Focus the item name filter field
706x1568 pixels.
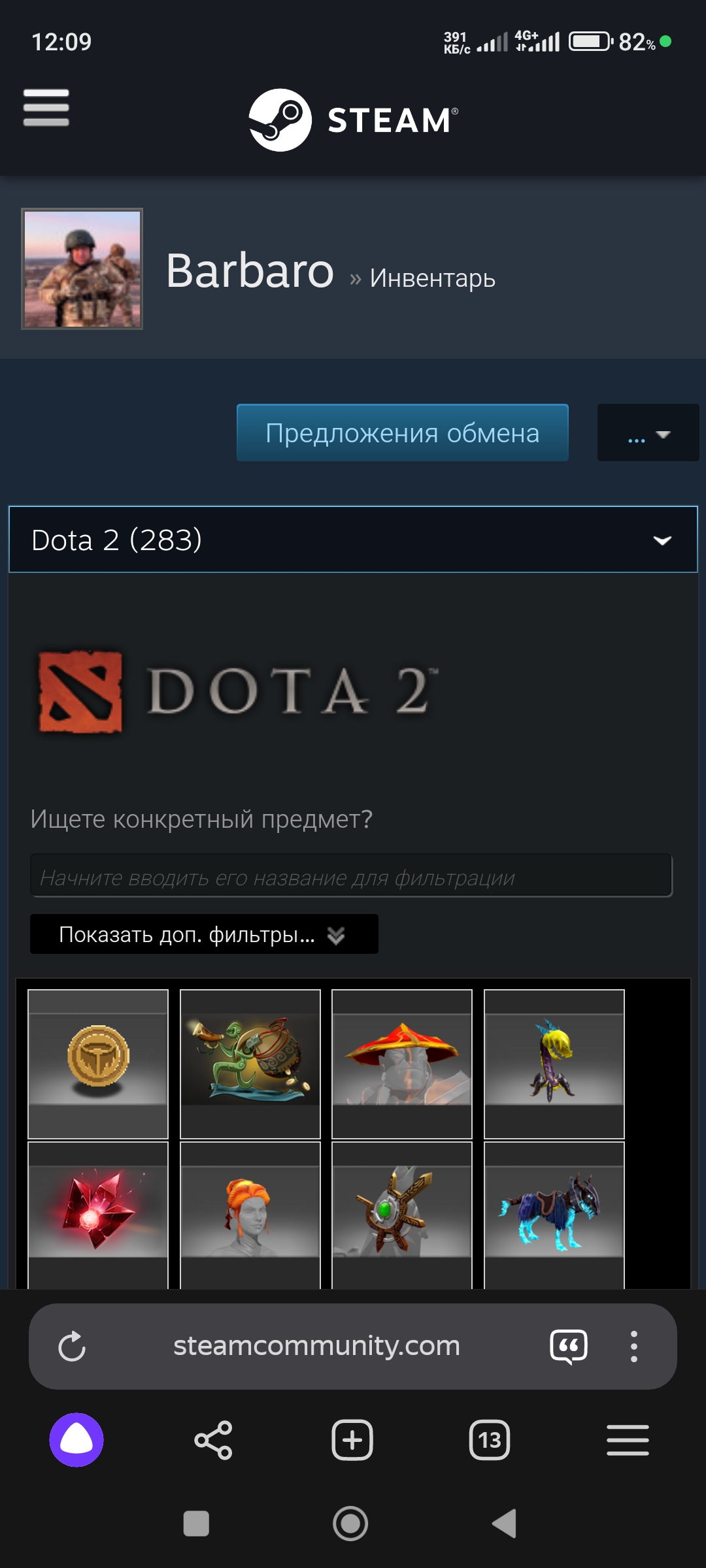(351, 875)
